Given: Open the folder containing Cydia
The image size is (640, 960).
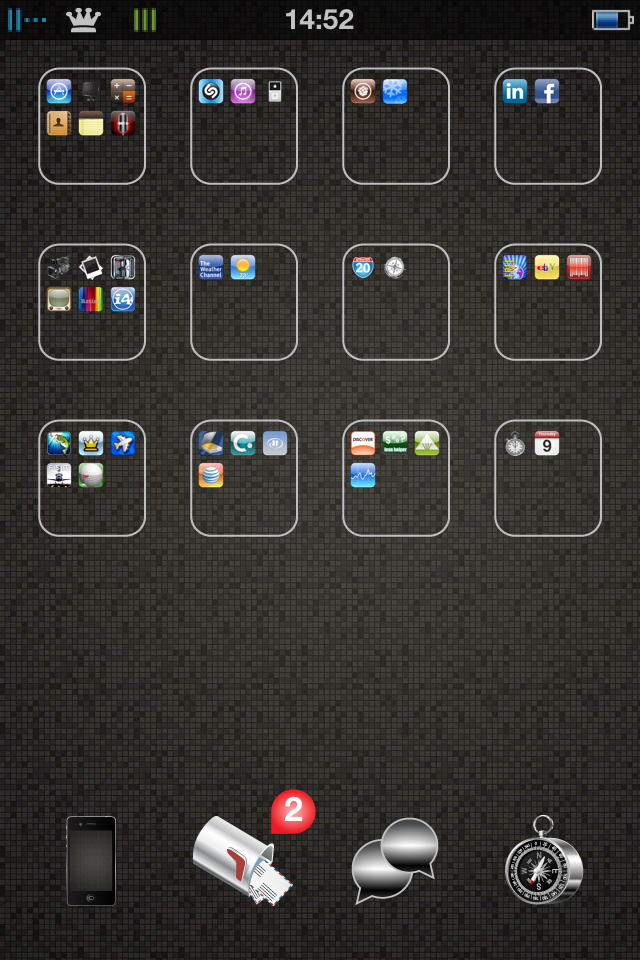Looking at the screenshot, I should (x=396, y=126).
